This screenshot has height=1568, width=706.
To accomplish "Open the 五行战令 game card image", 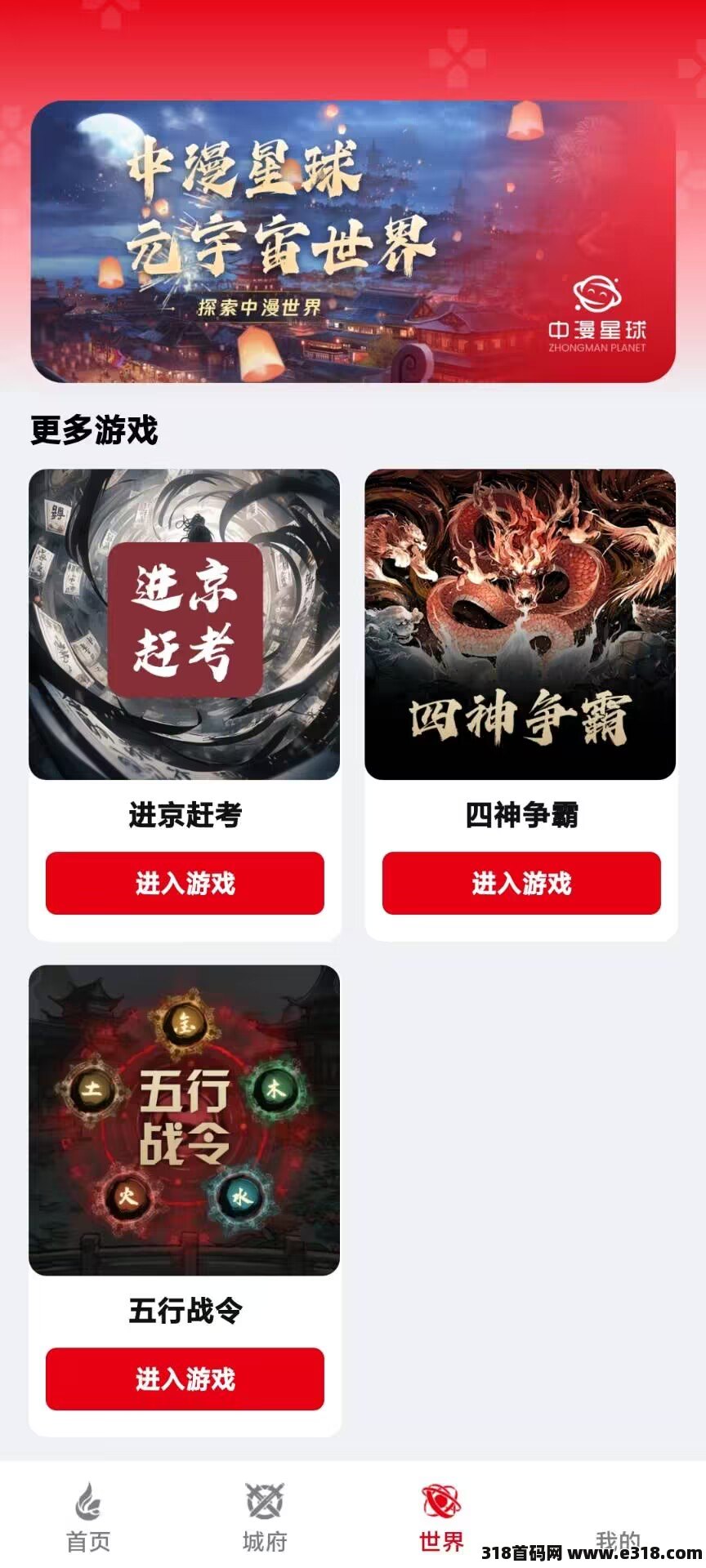I will [185, 1120].
